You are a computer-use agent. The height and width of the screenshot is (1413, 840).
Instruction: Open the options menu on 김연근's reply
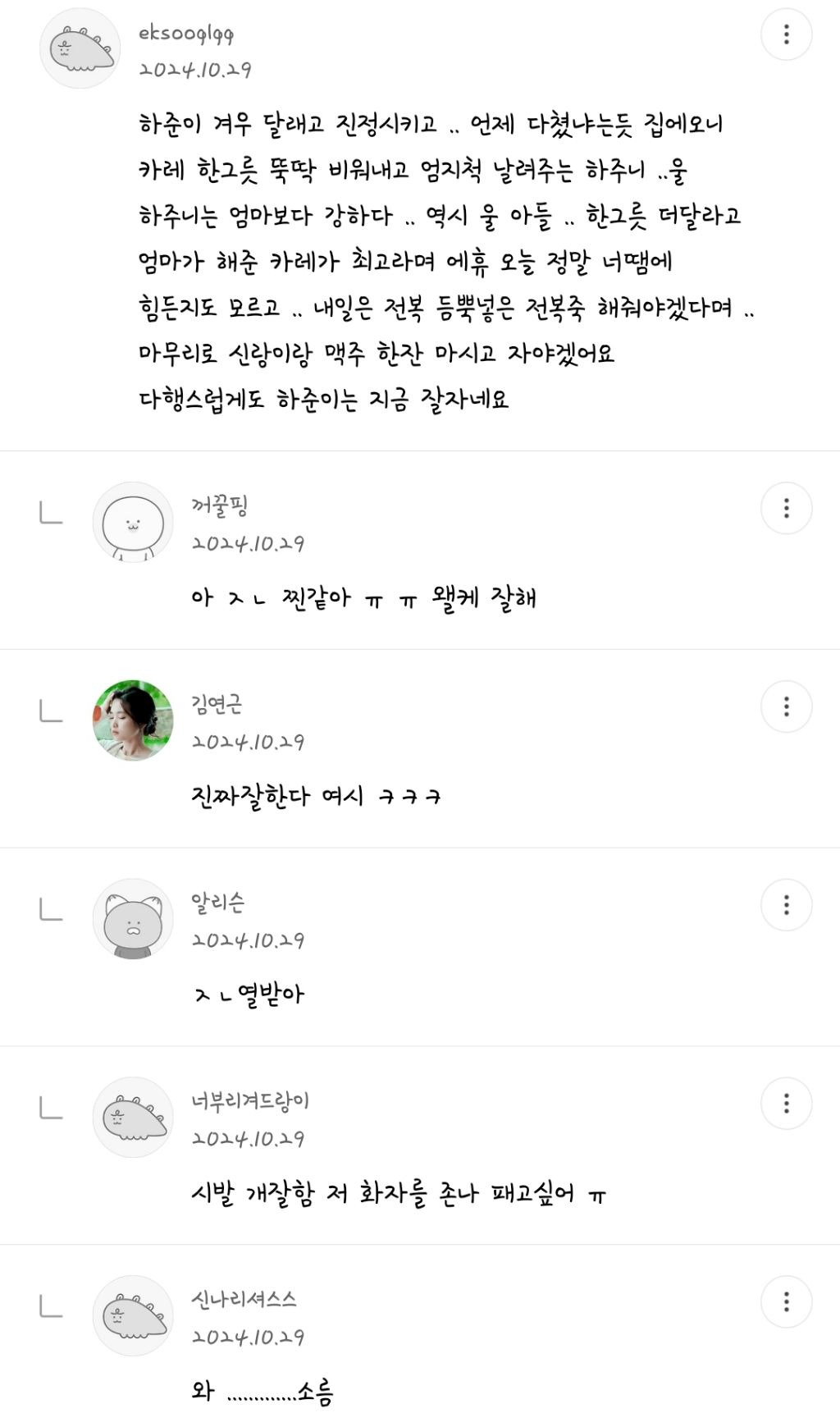point(786,706)
